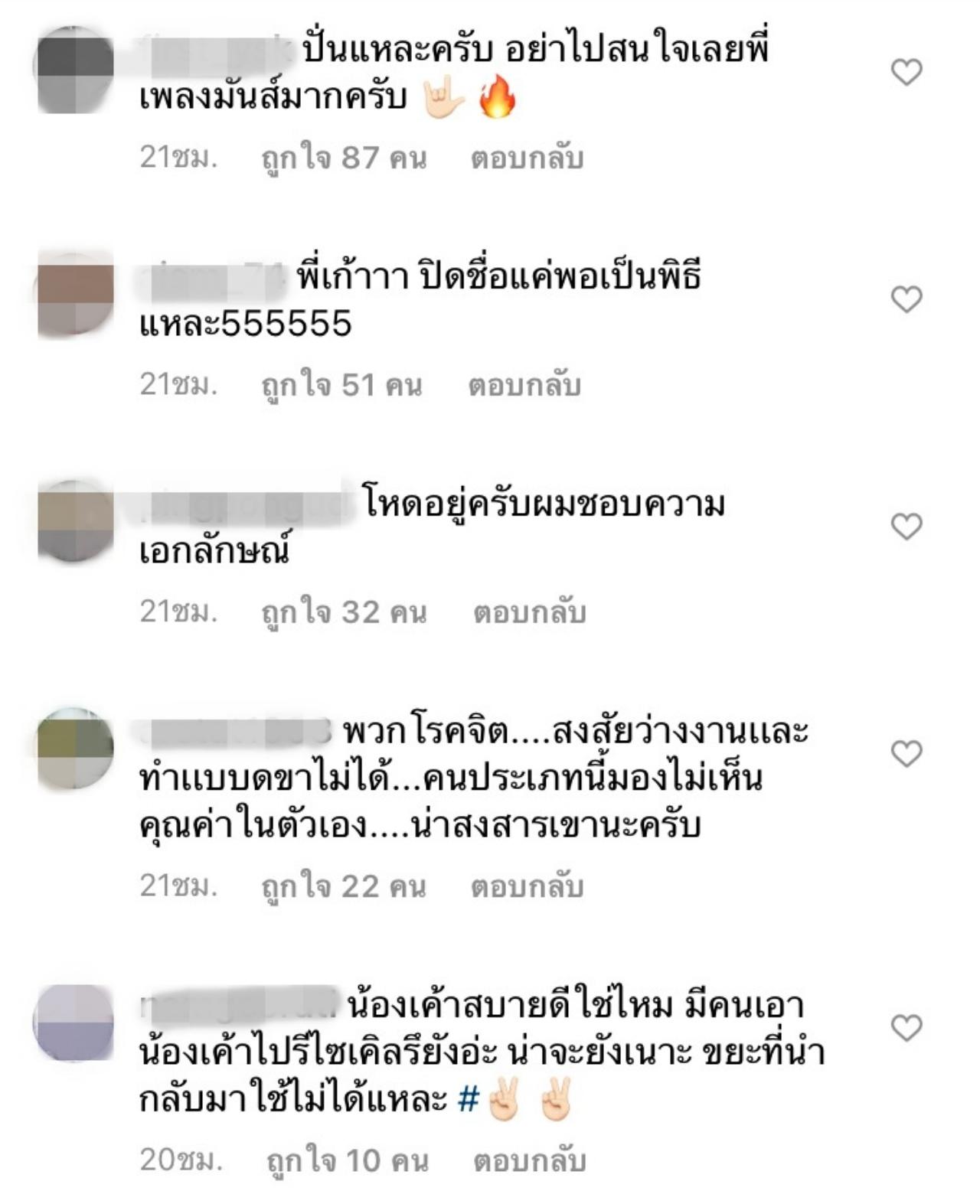Open profile picture beside the โหดอยู่ครับ comment

75,520
